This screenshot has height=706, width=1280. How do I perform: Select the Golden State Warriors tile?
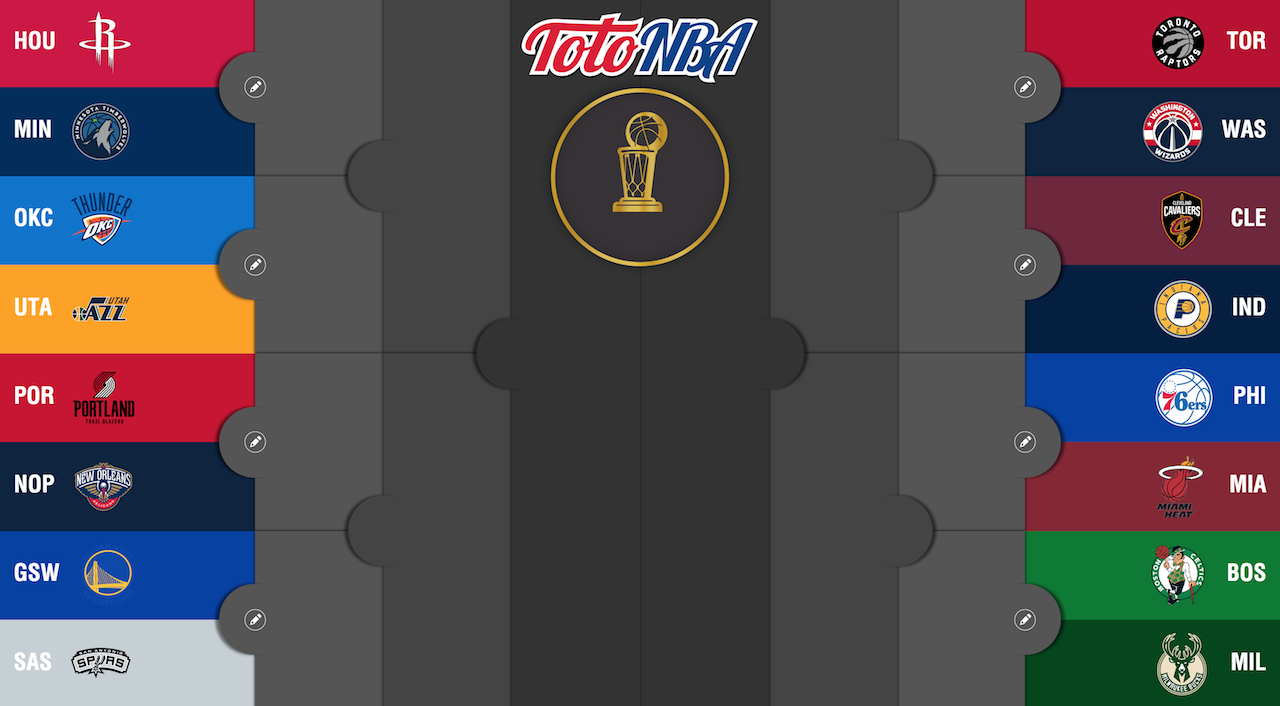(x=110, y=574)
